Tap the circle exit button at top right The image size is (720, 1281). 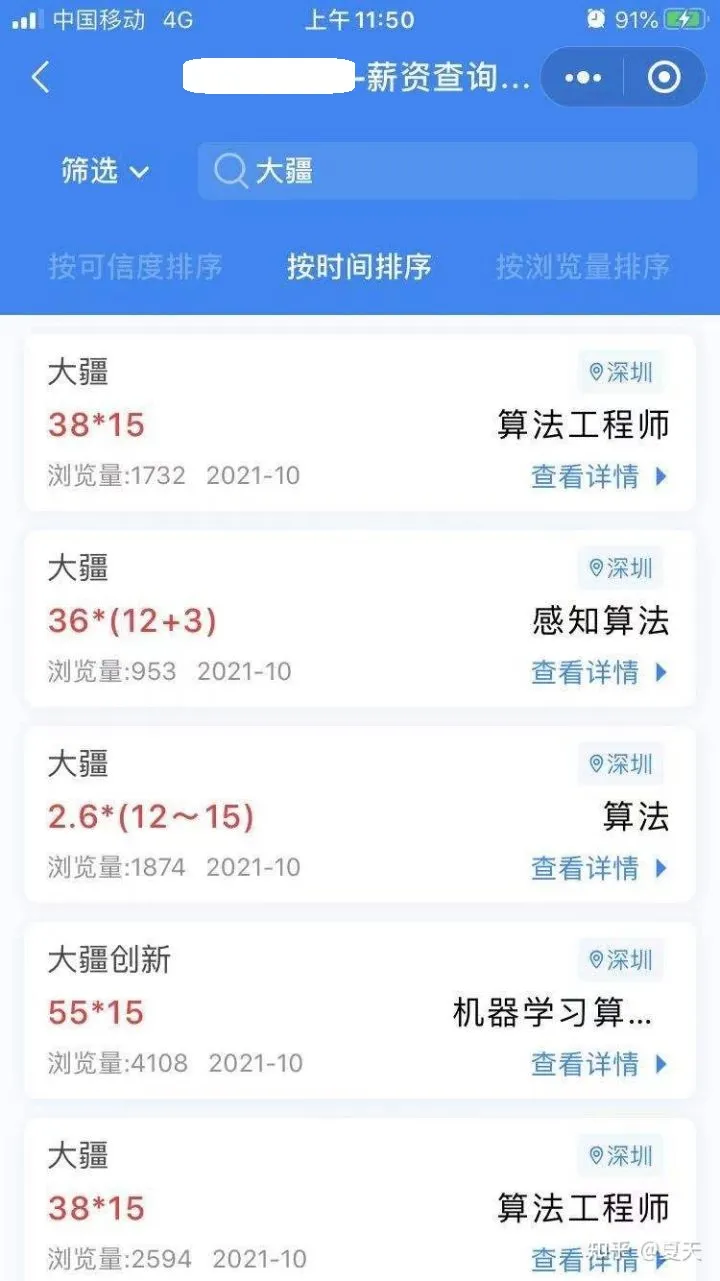(x=663, y=77)
